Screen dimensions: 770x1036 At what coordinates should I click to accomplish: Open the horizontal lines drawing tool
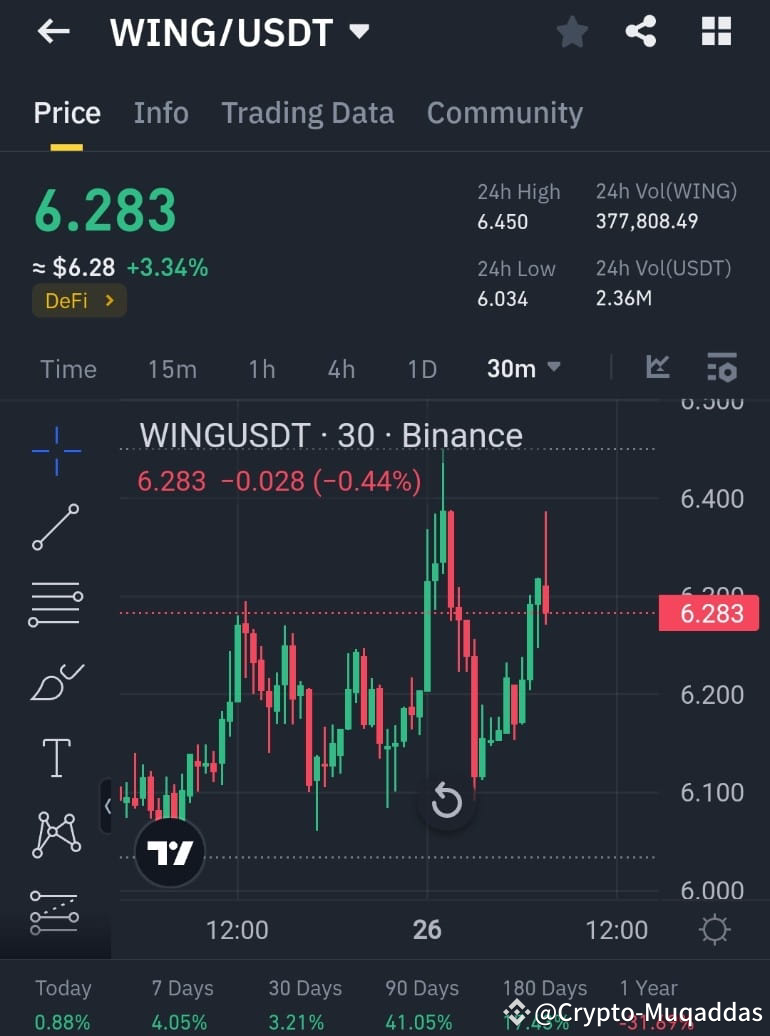point(55,604)
